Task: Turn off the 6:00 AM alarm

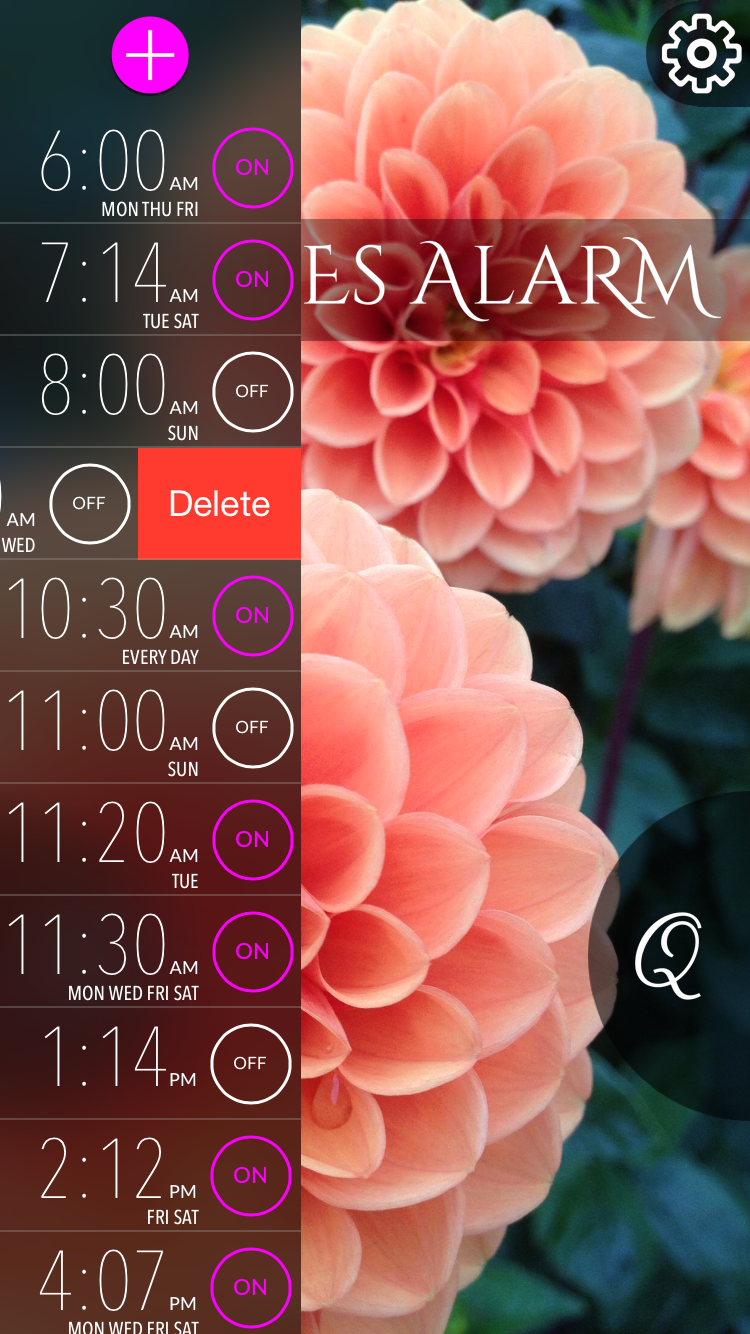Action: pos(252,168)
